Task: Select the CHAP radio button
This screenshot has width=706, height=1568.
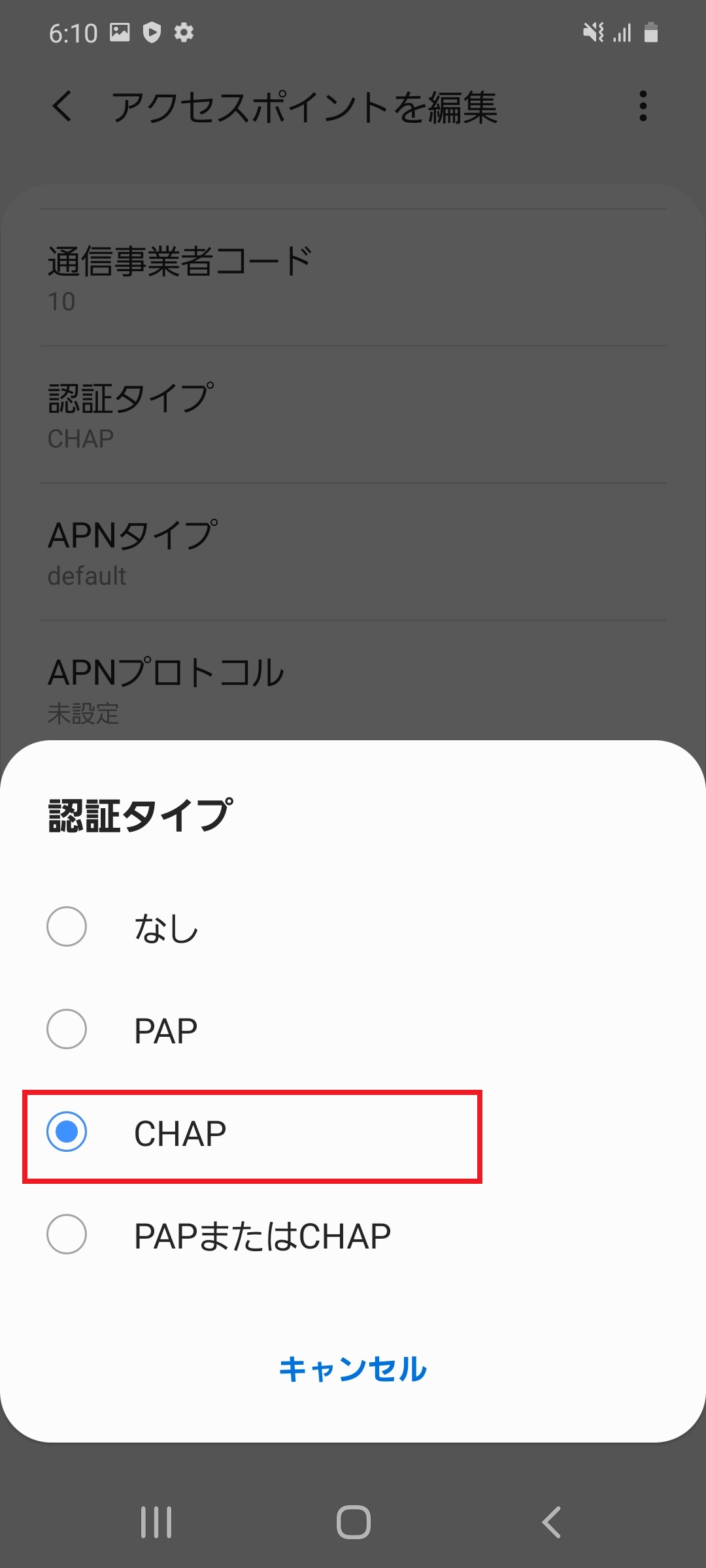Action: (67, 1132)
